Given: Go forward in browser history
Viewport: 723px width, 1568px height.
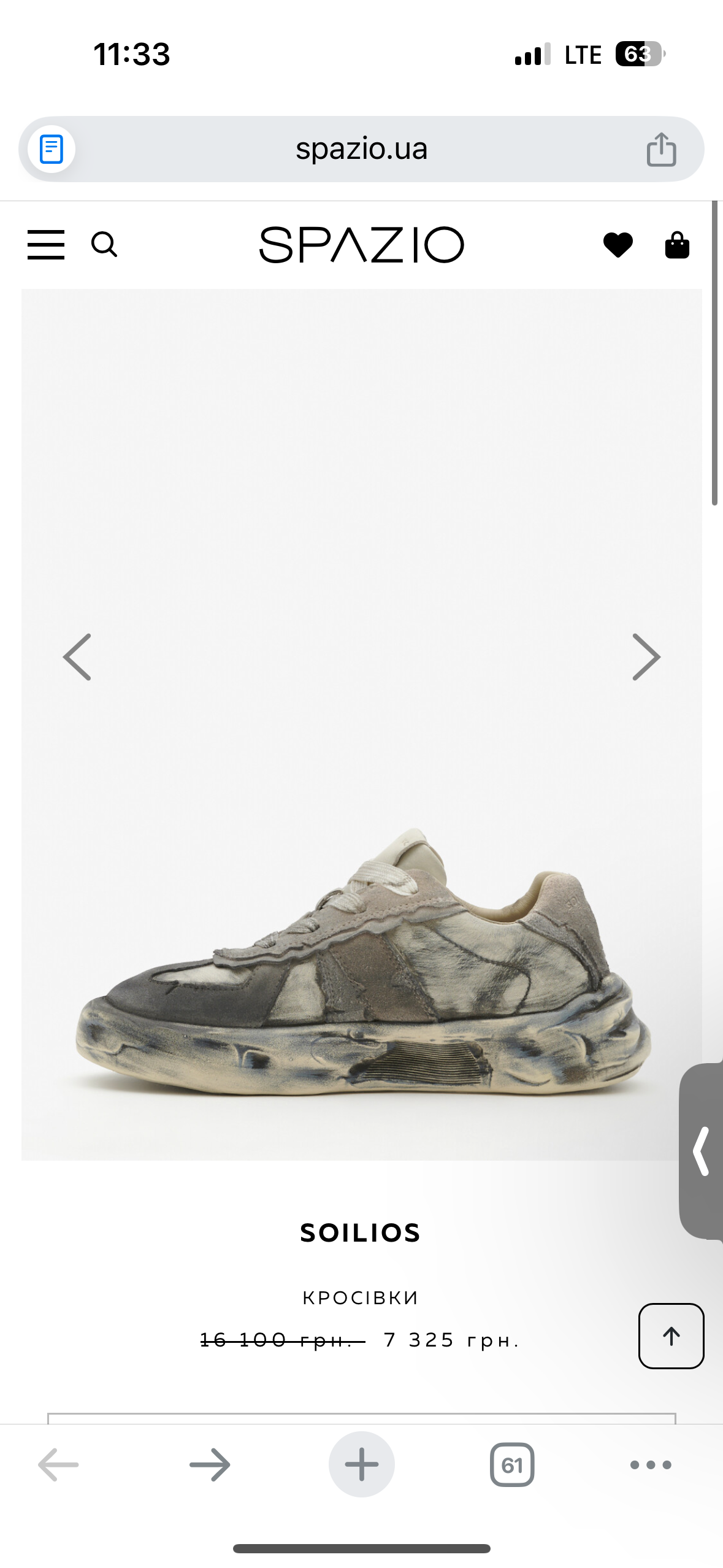Looking at the screenshot, I should [210, 1464].
